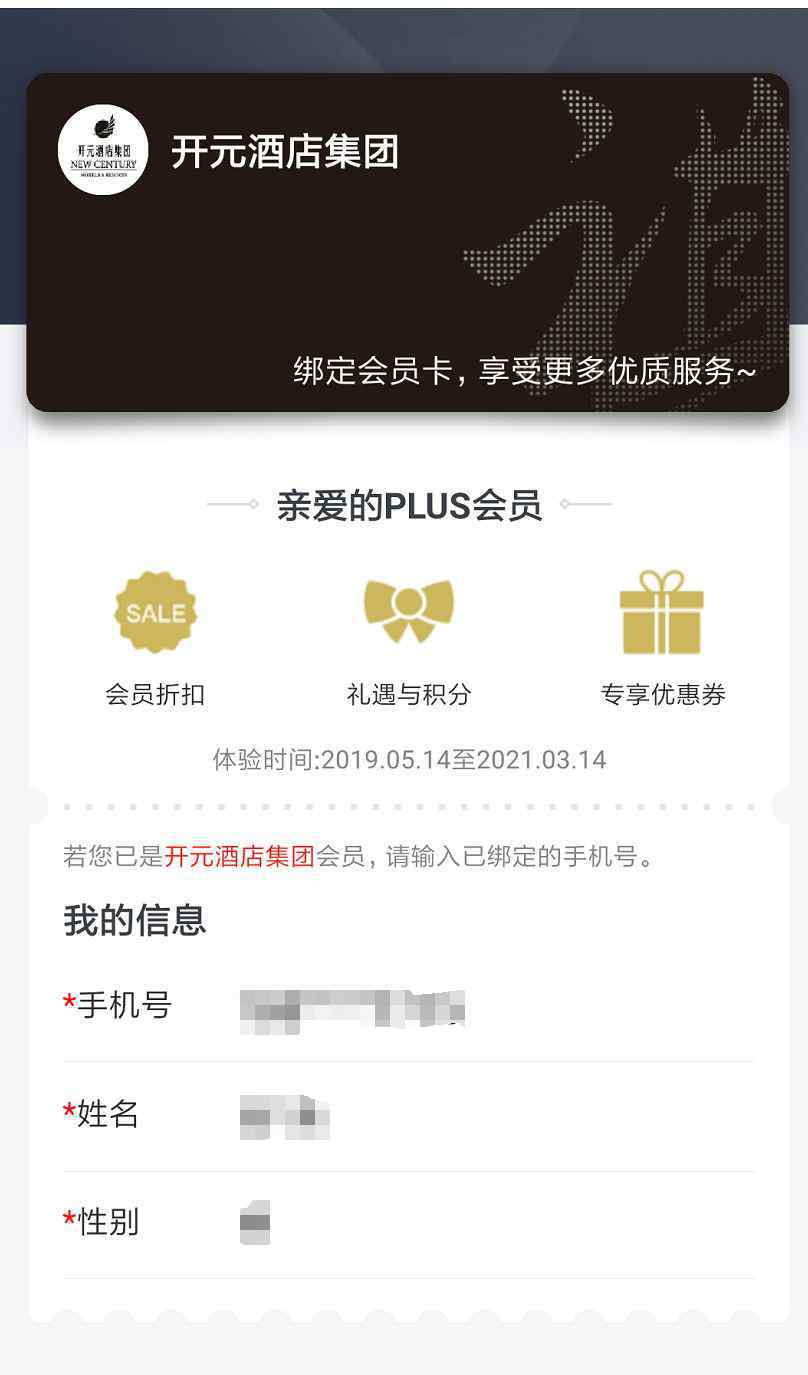Tap the 手机号 phone number field
808x1375 pixels.
pos(408,1006)
